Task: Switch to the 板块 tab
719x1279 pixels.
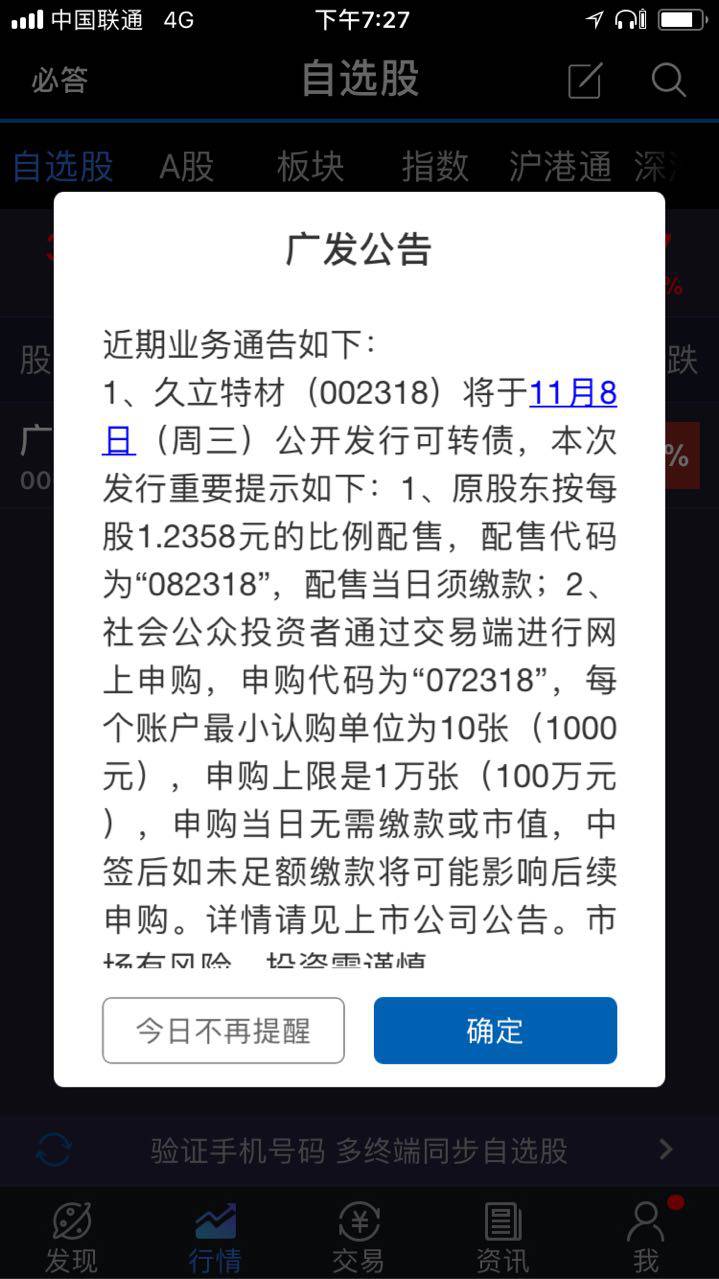Action: point(310,167)
